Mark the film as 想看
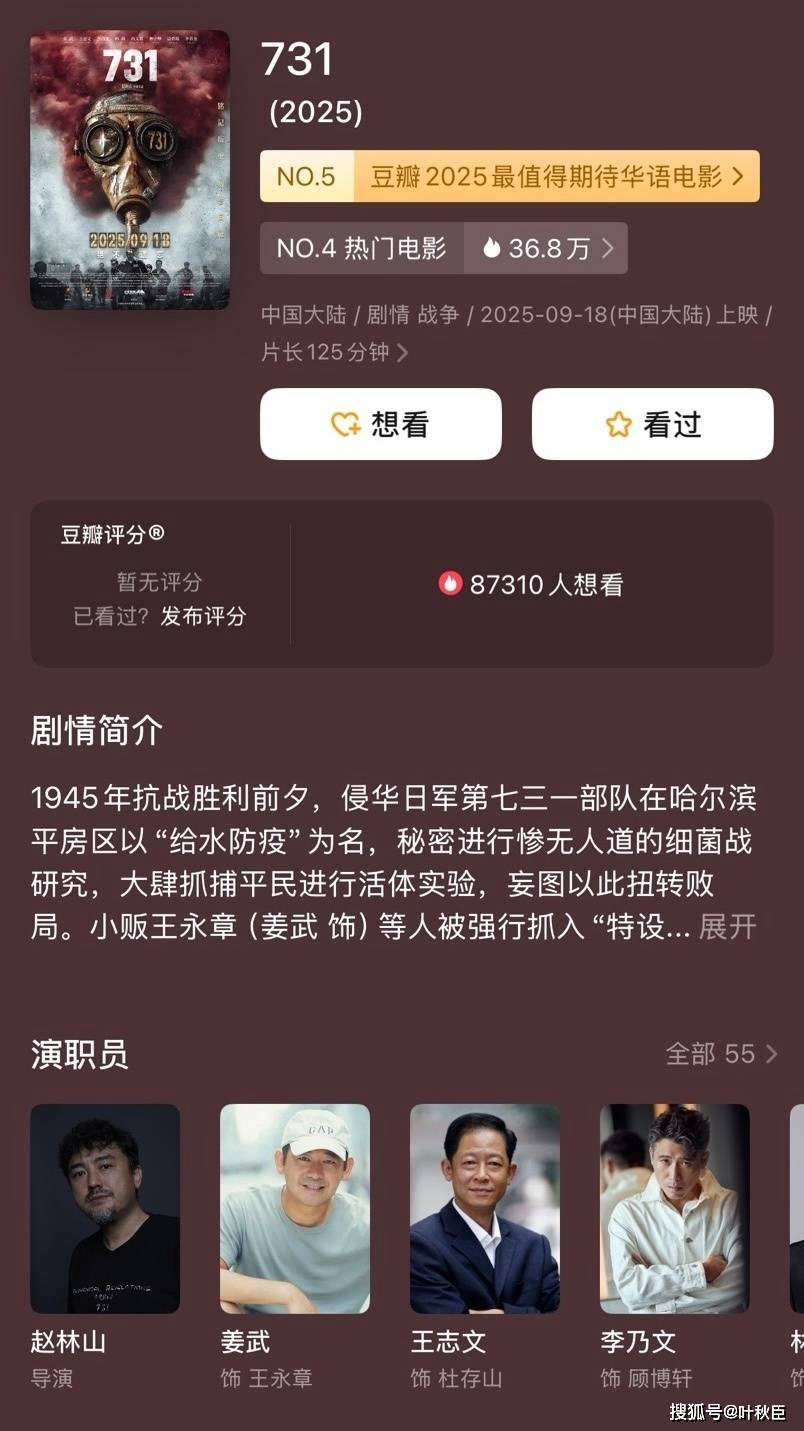804x1431 pixels. (x=381, y=424)
